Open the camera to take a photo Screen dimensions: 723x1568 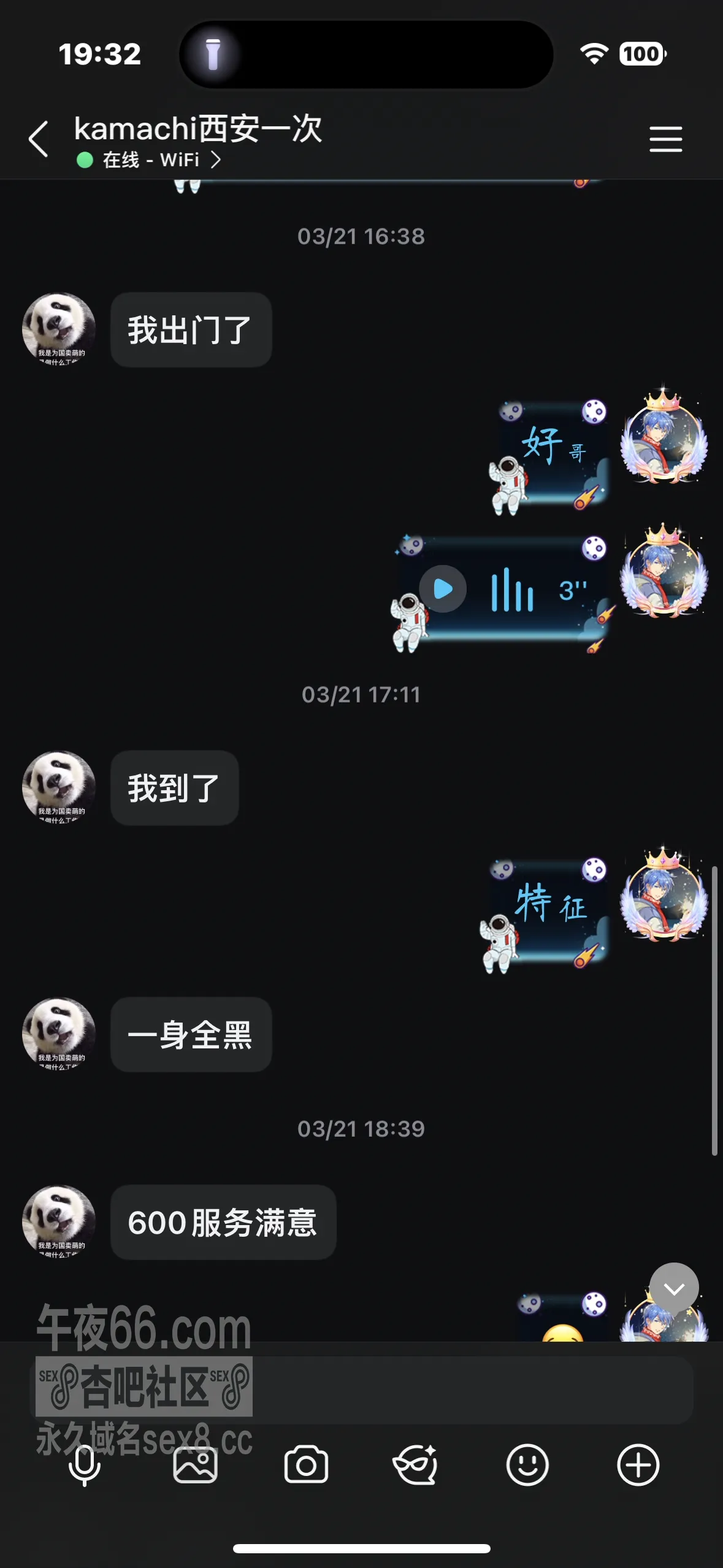[x=306, y=1465]
